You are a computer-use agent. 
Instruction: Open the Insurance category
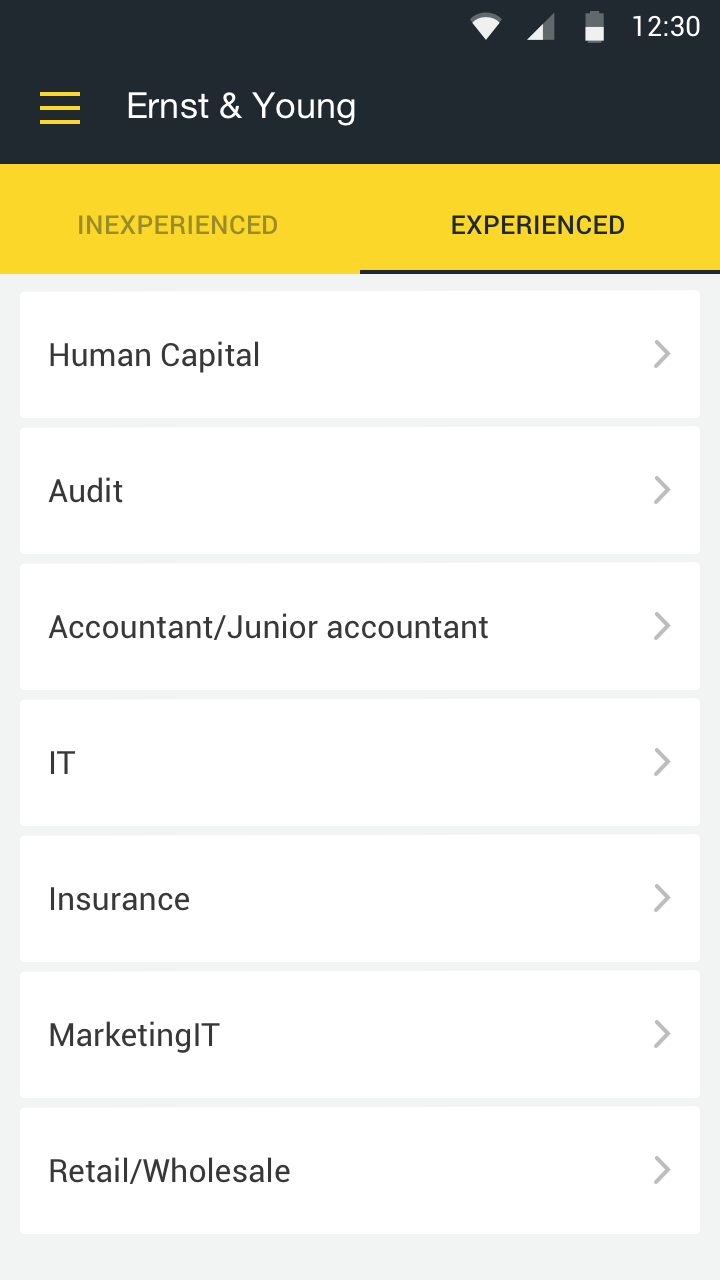pos(360,898)
